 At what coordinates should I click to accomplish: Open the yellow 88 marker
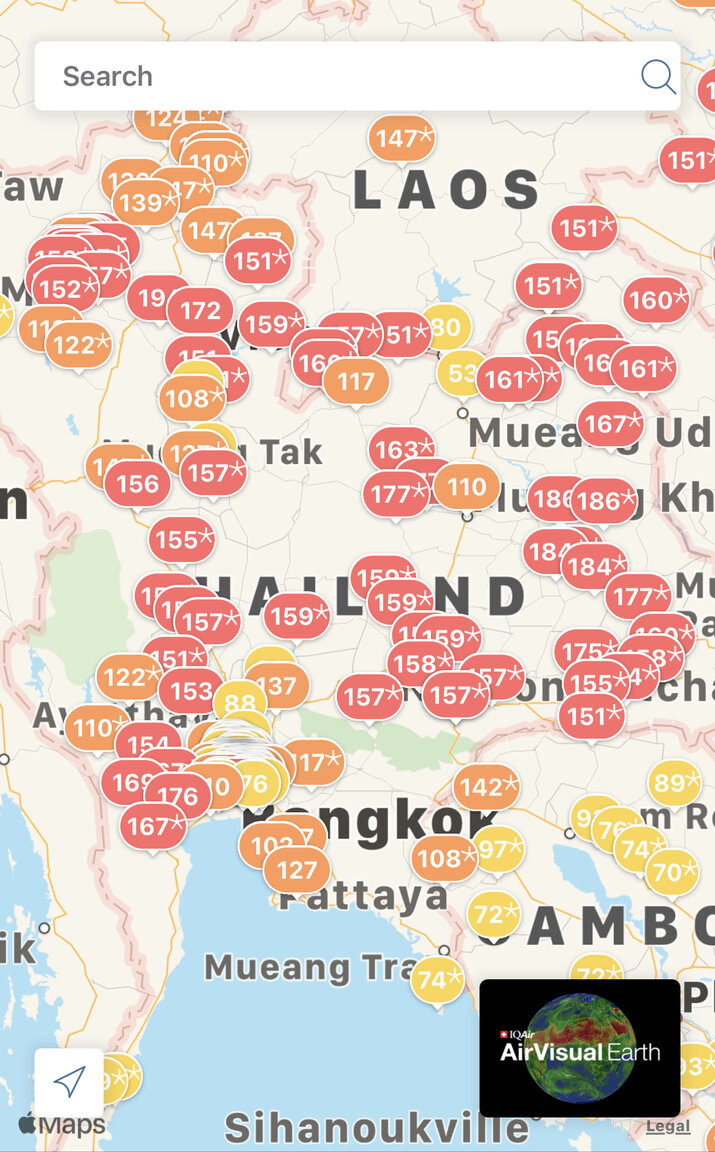(x=240, y=702)
